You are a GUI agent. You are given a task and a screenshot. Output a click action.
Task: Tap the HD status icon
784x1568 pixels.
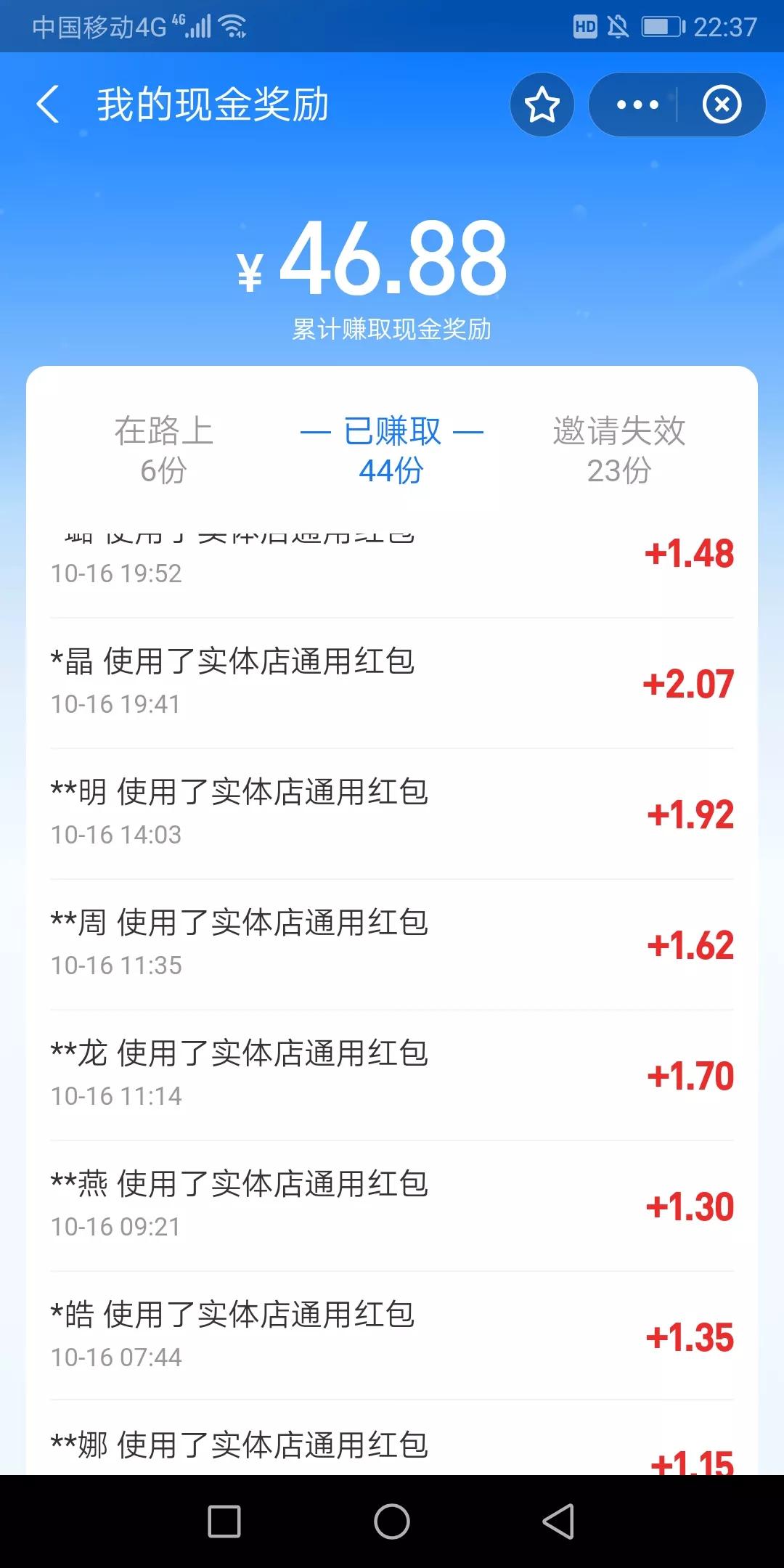tap(585, 28)
